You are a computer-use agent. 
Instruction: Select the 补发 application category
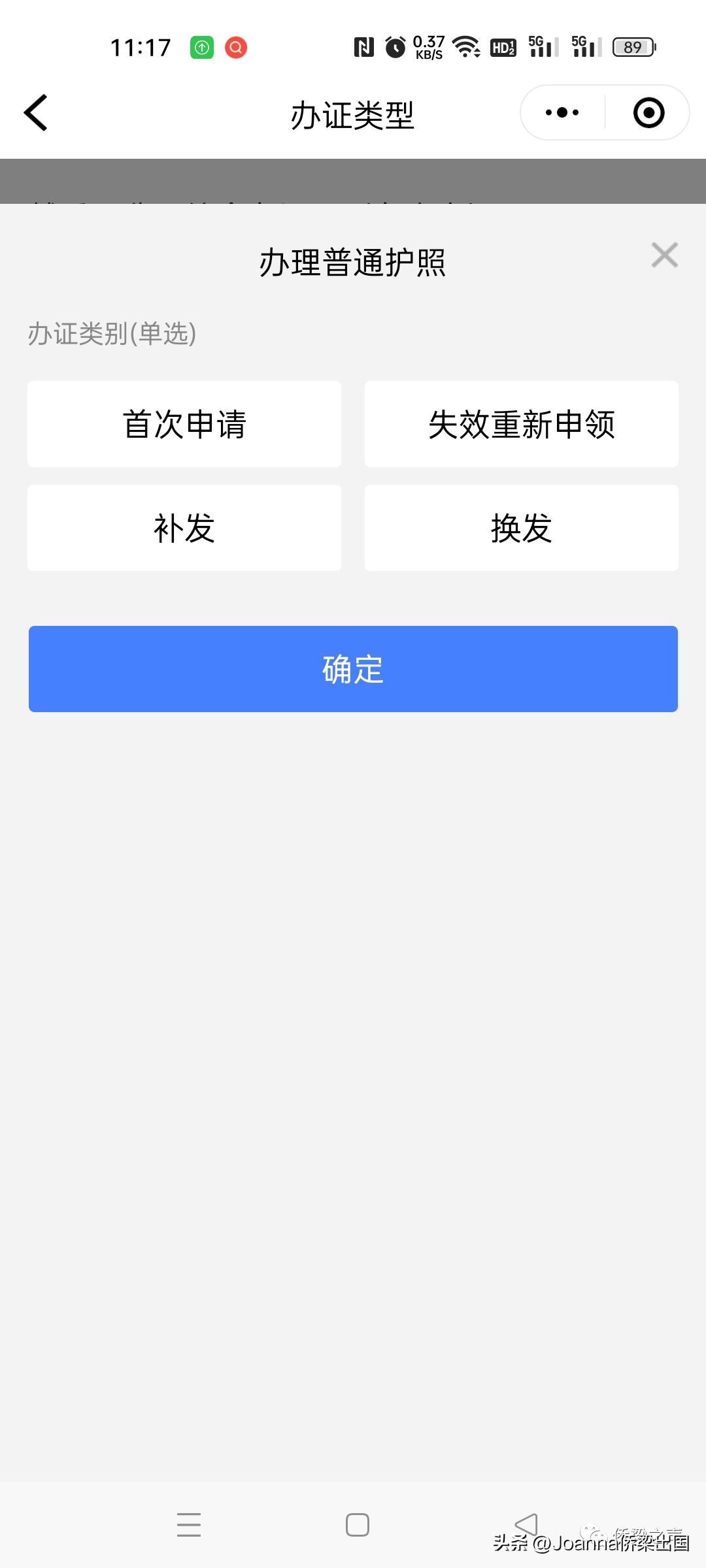pos(184,527)
